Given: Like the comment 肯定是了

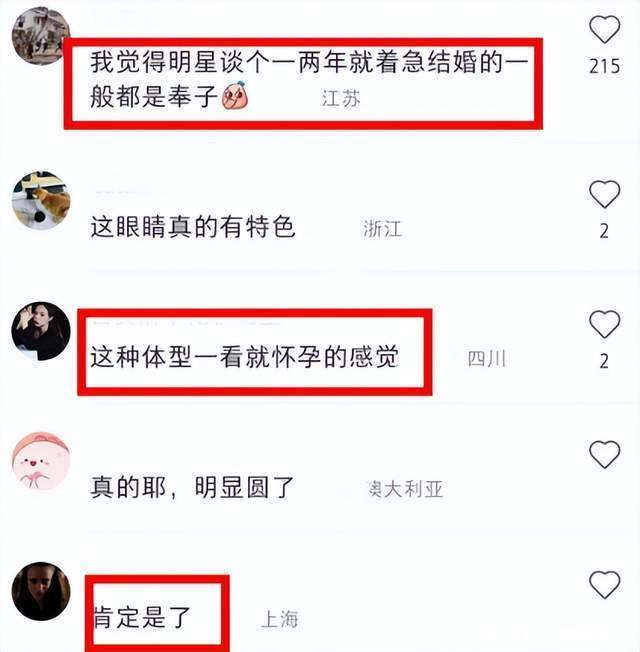Looking at the screenshot, I should tap(604, 585).
